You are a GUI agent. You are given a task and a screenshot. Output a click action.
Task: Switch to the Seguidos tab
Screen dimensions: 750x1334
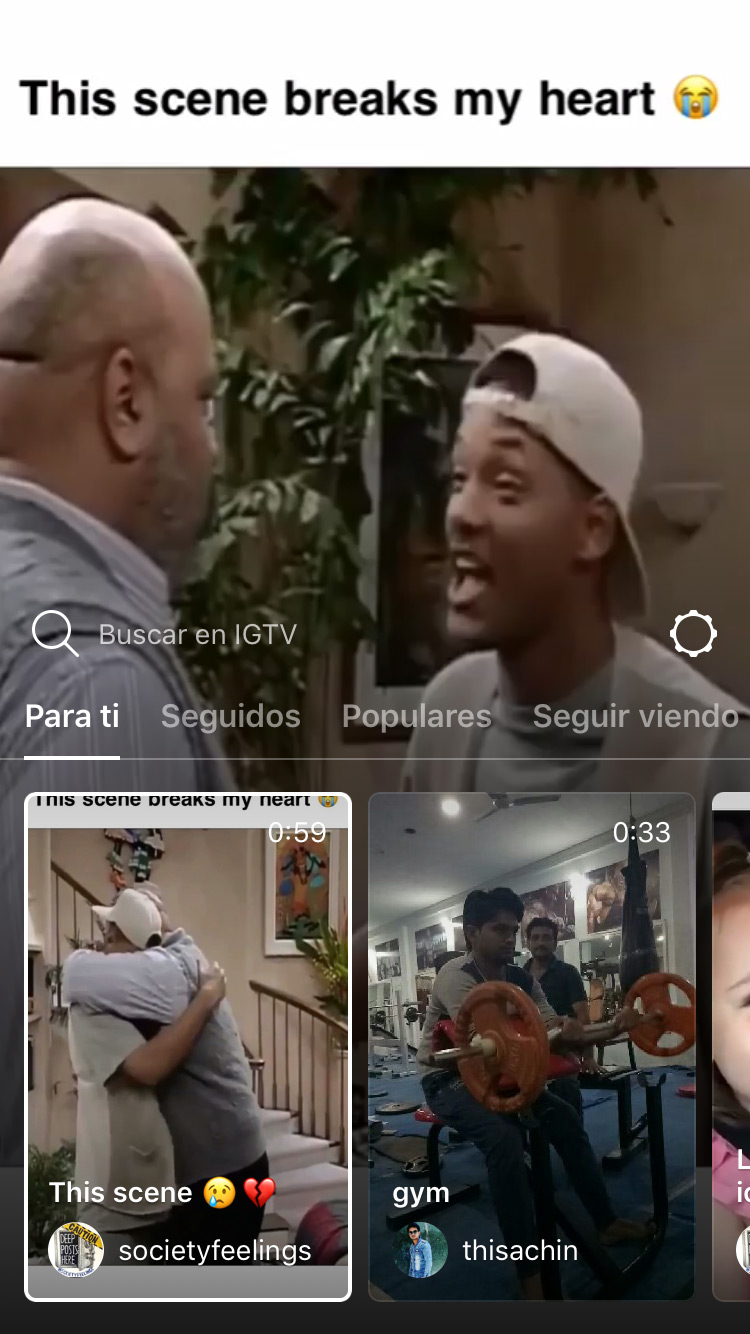coord(230,716)
